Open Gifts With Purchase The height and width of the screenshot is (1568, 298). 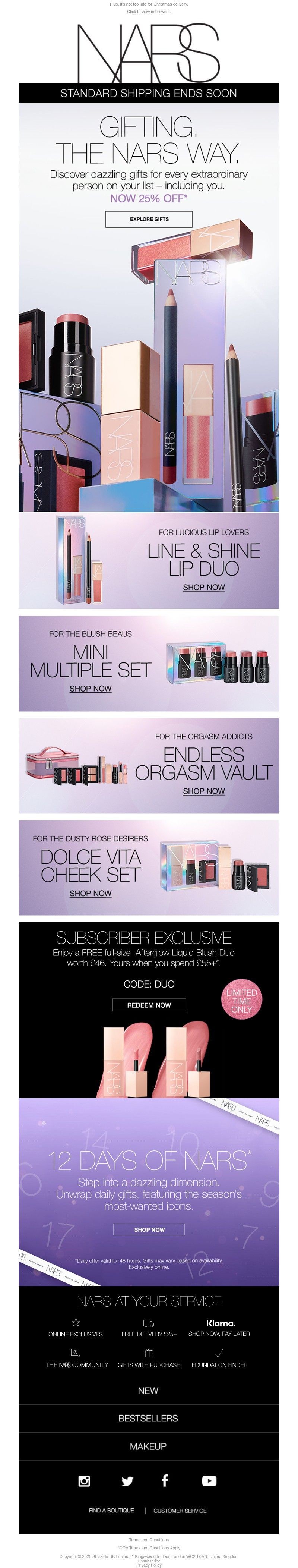[x=149, y=1365]
